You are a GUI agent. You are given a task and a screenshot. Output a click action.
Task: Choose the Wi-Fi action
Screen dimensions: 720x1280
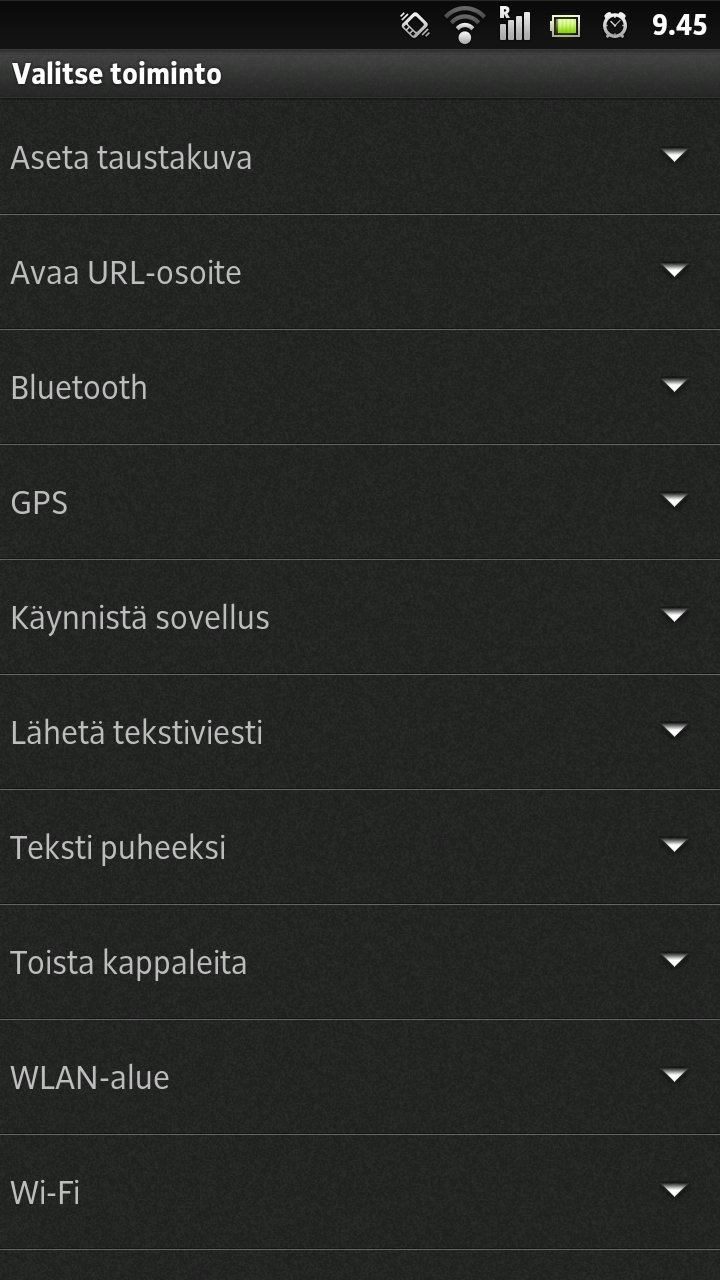[x=360, y=1192]
